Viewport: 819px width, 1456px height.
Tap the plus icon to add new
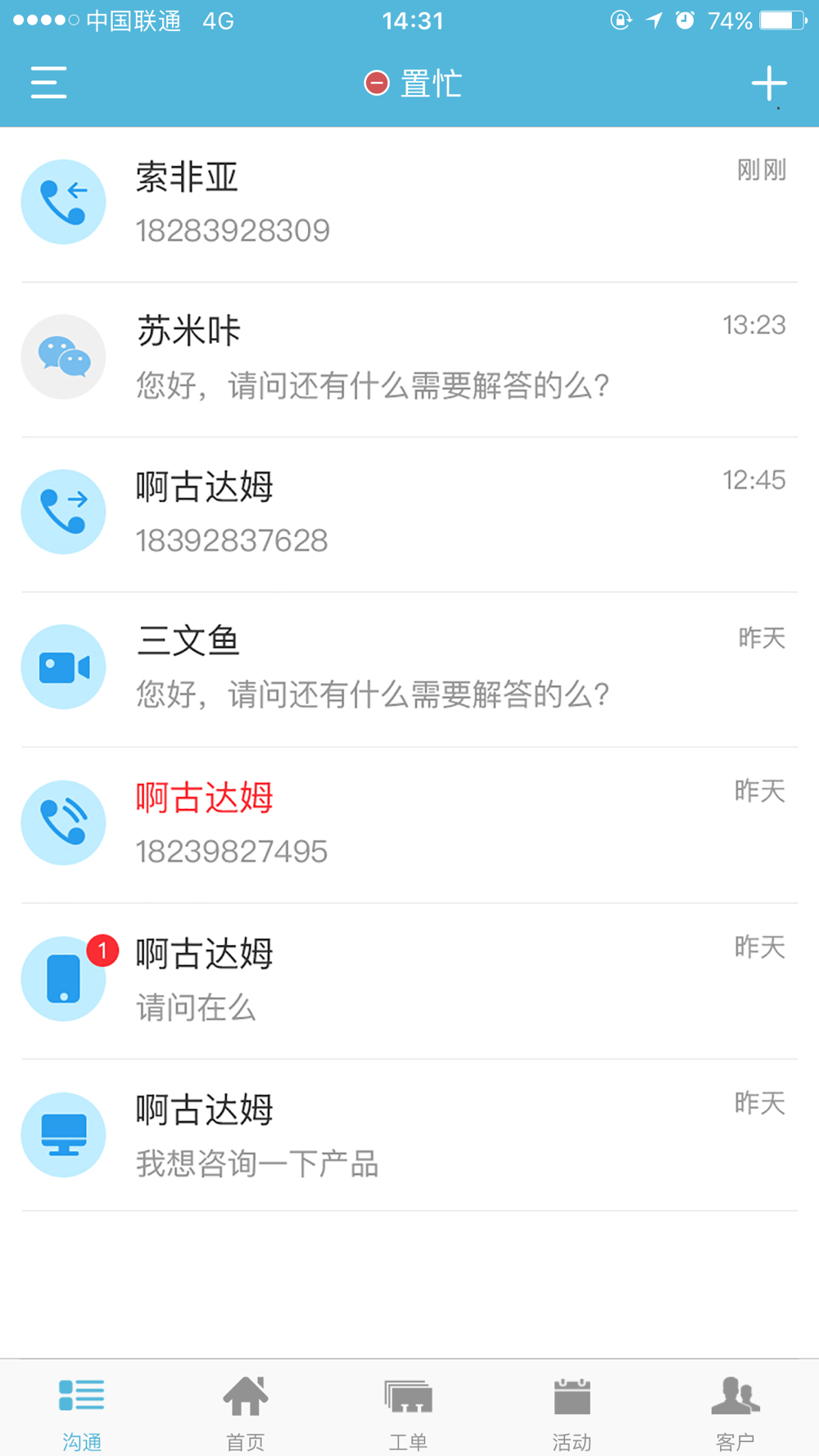(769, 84)
